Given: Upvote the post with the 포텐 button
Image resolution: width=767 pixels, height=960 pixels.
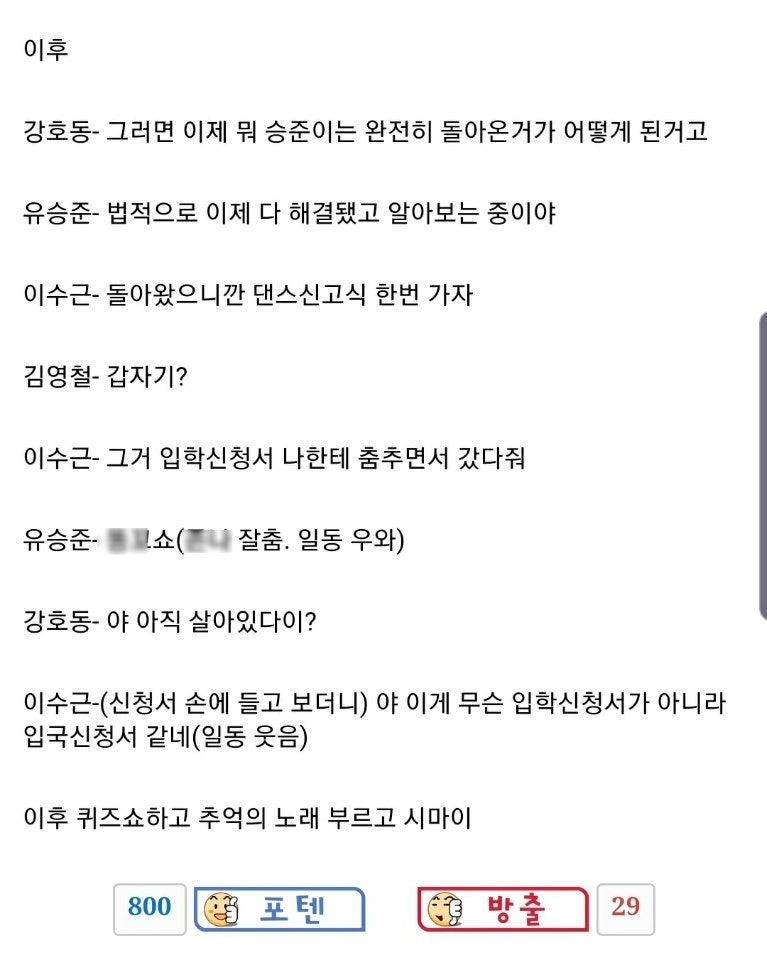Looking at the screenshot, I should tap(279, 909).
